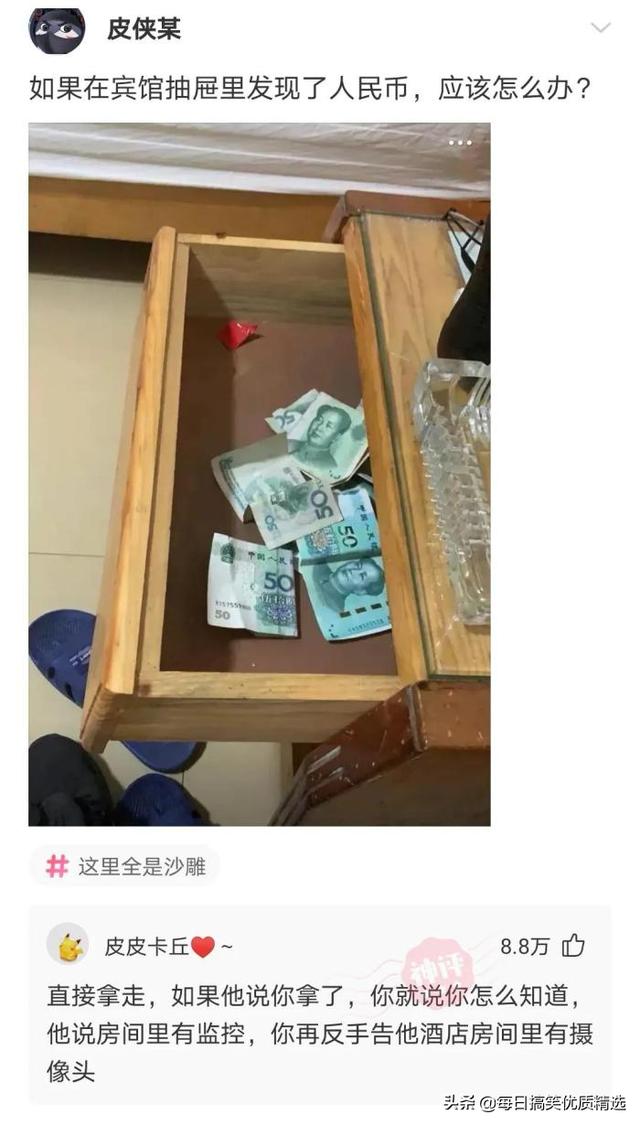This screenshot has height=1125, width=640.
Task: Open 皮侠某's profile avatar
Action: click(x=57, y=30)
